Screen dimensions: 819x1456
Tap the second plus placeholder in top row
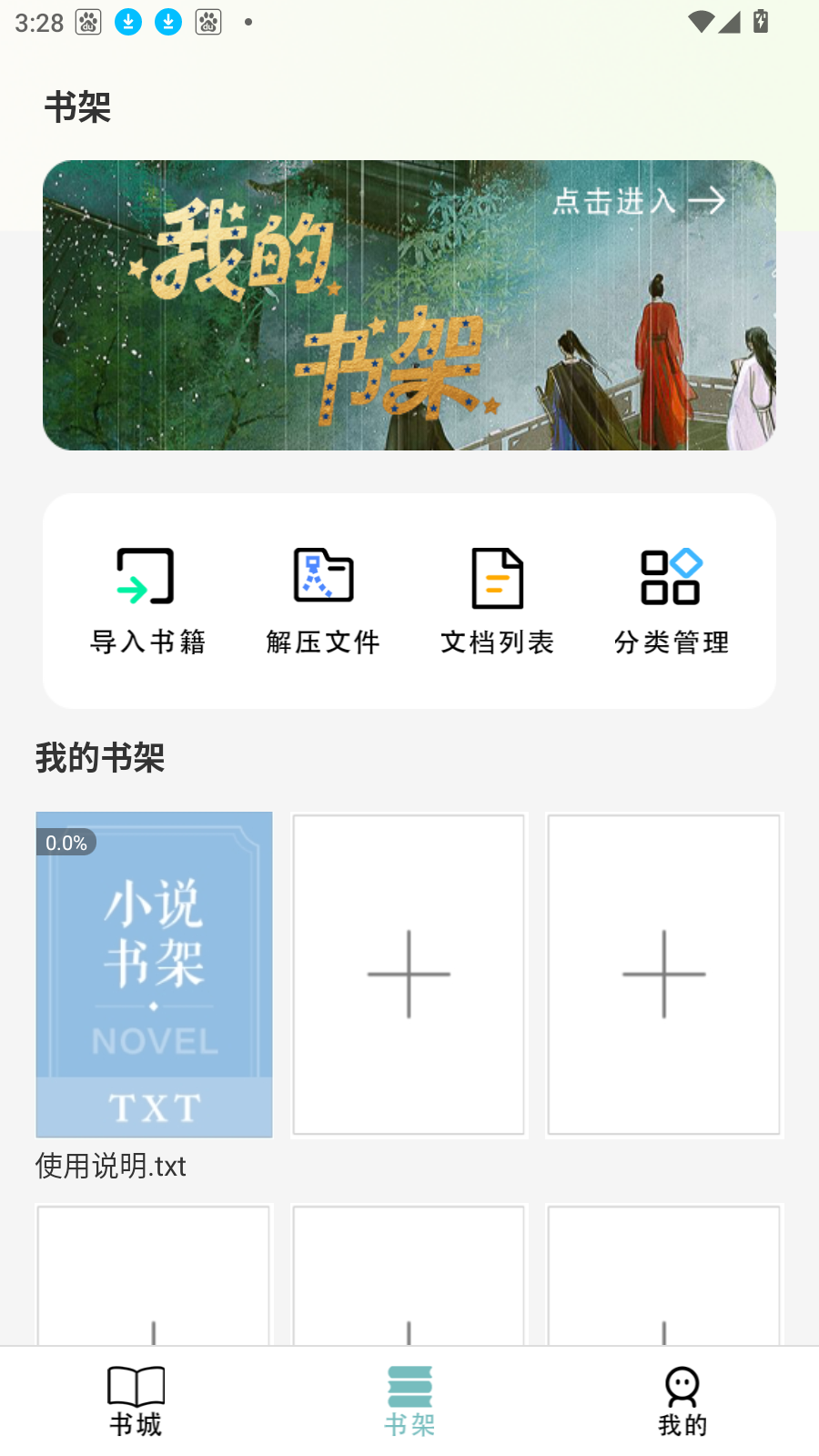(x=663, y=974)
